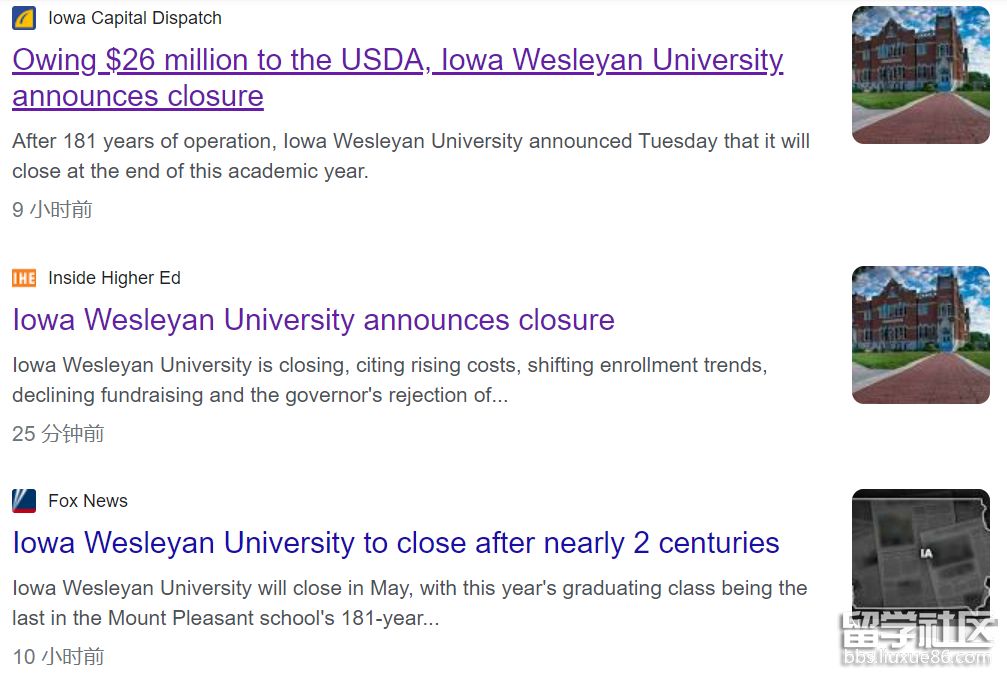Open the "Owing $26 million to the USDA" article

click(397, 61)
